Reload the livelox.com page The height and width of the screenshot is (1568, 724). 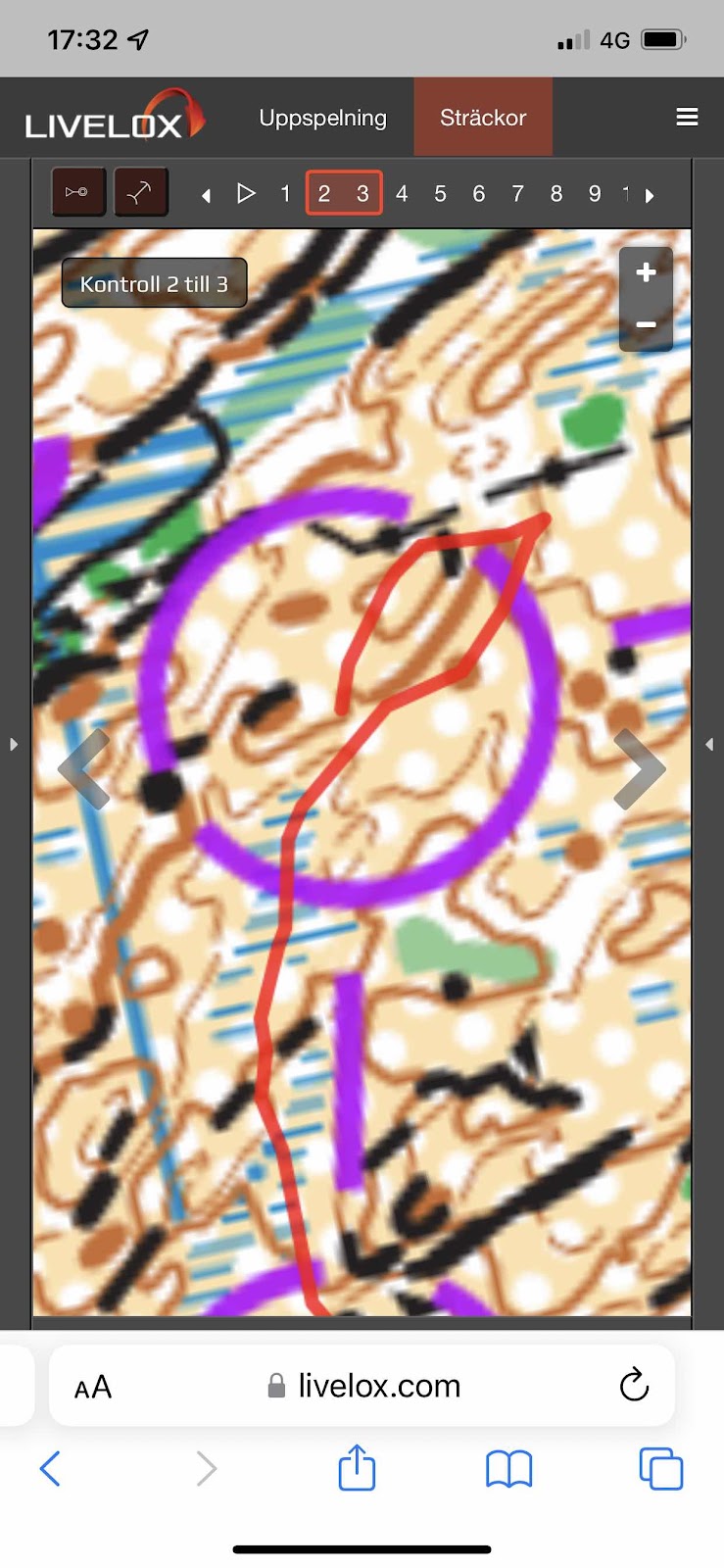pyautogui.click(x=634, y=1385)
